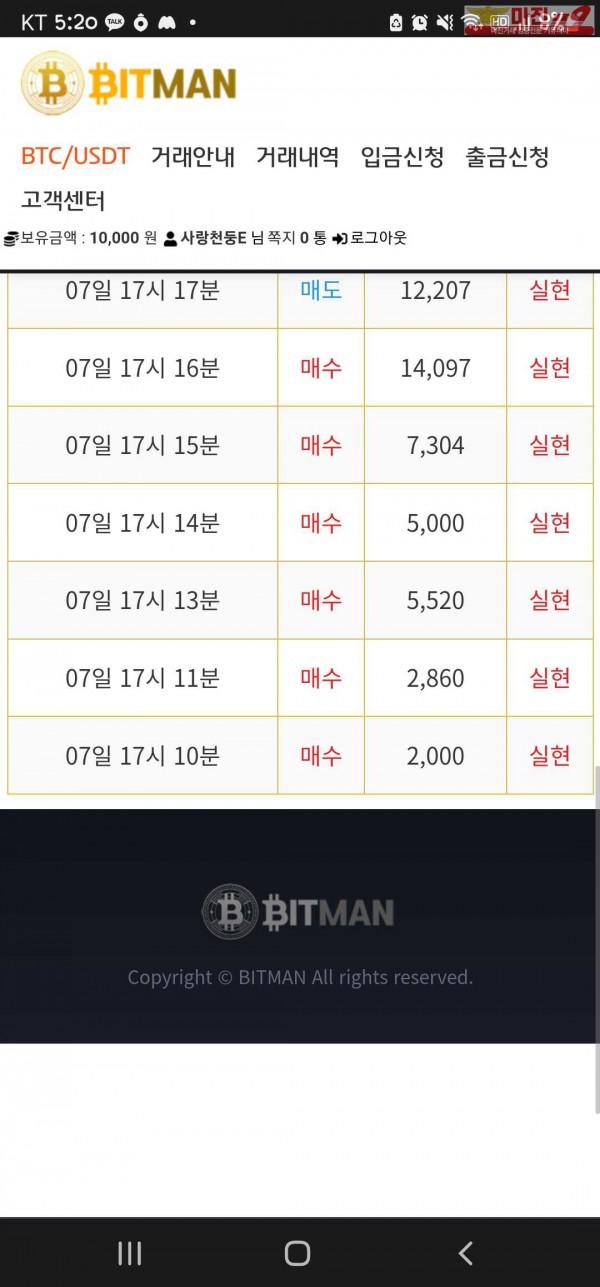
Task: Log out via 로그아웃
Action: click(x=370, y=238)
